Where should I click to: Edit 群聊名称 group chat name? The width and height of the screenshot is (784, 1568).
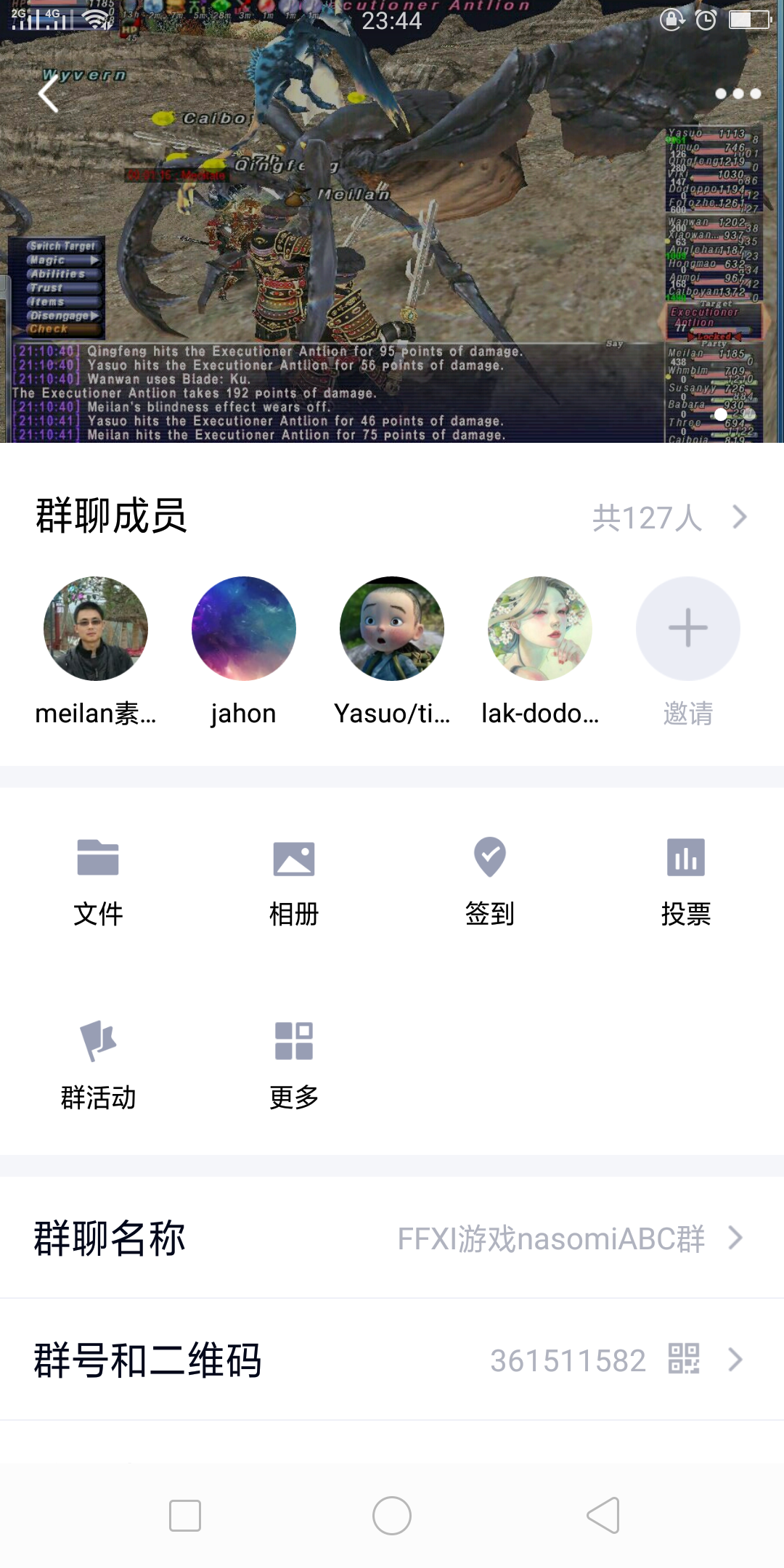(x=392, y=1238)
